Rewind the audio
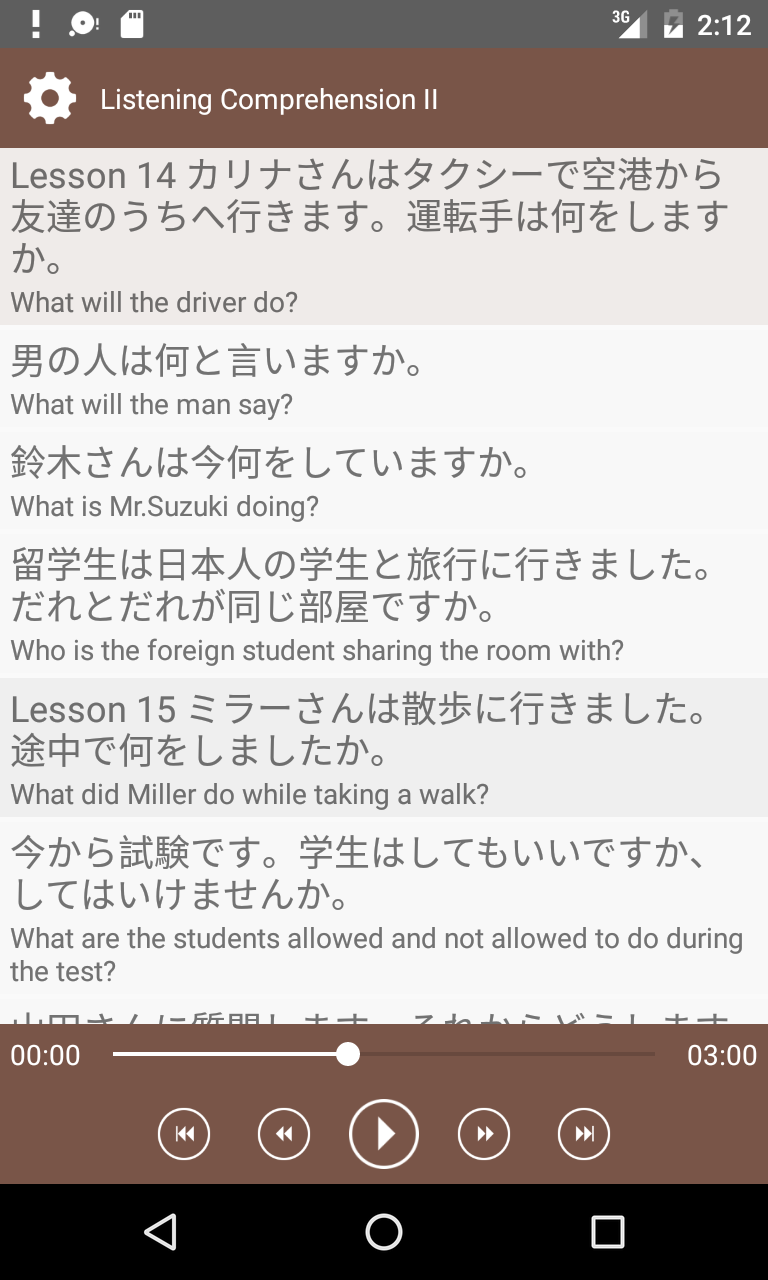This screenshot has width=768, height=1280. [x=284, y=1134]
